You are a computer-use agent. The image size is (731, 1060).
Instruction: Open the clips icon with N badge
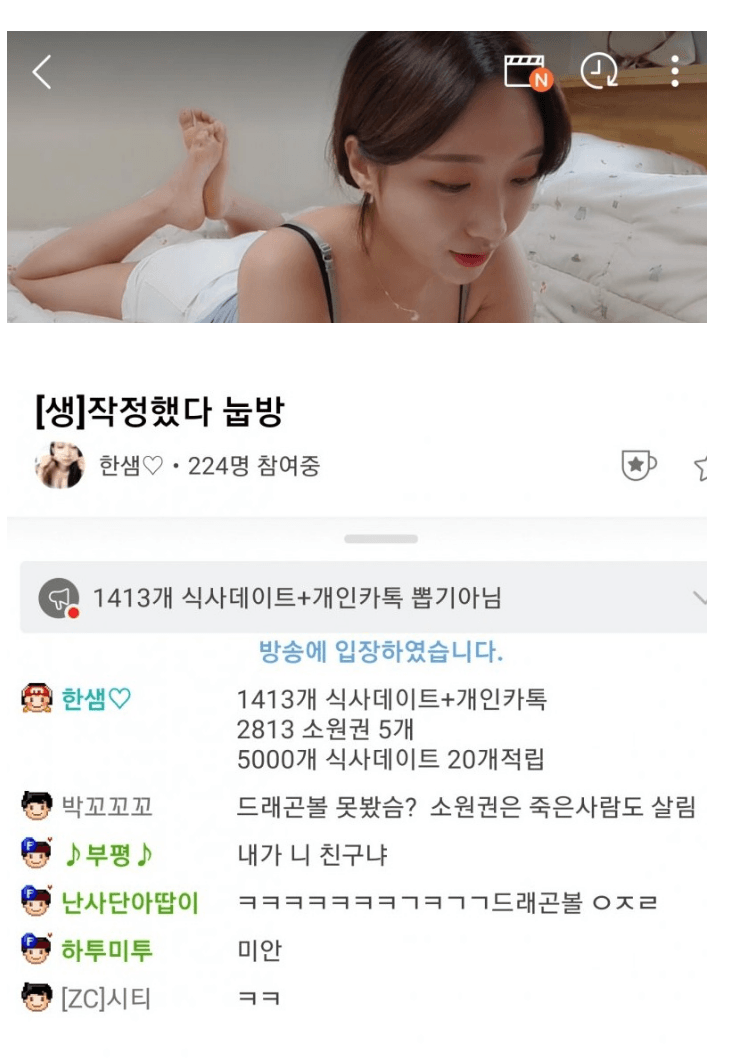click(527, 72)
